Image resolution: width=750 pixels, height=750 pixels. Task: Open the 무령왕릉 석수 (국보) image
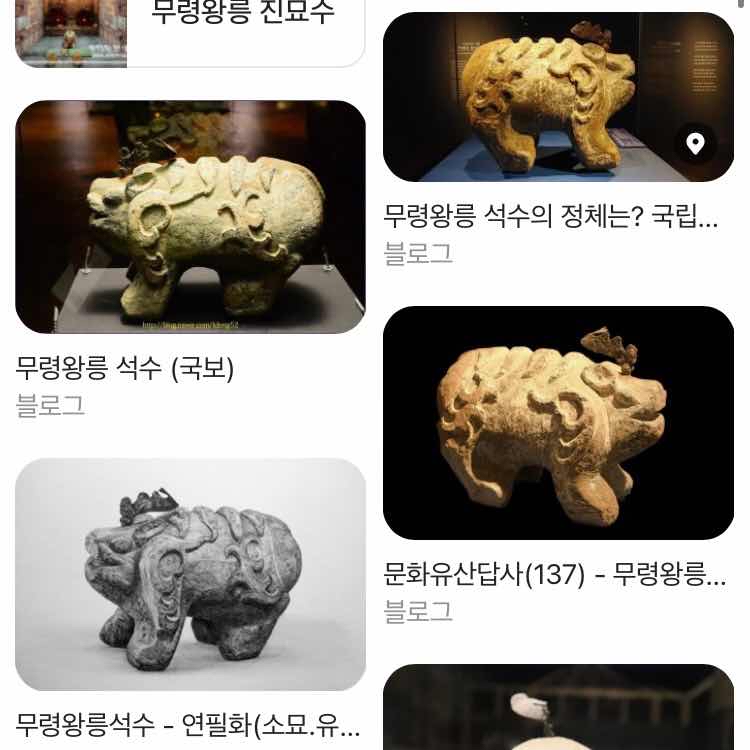[x=190, y=217]
